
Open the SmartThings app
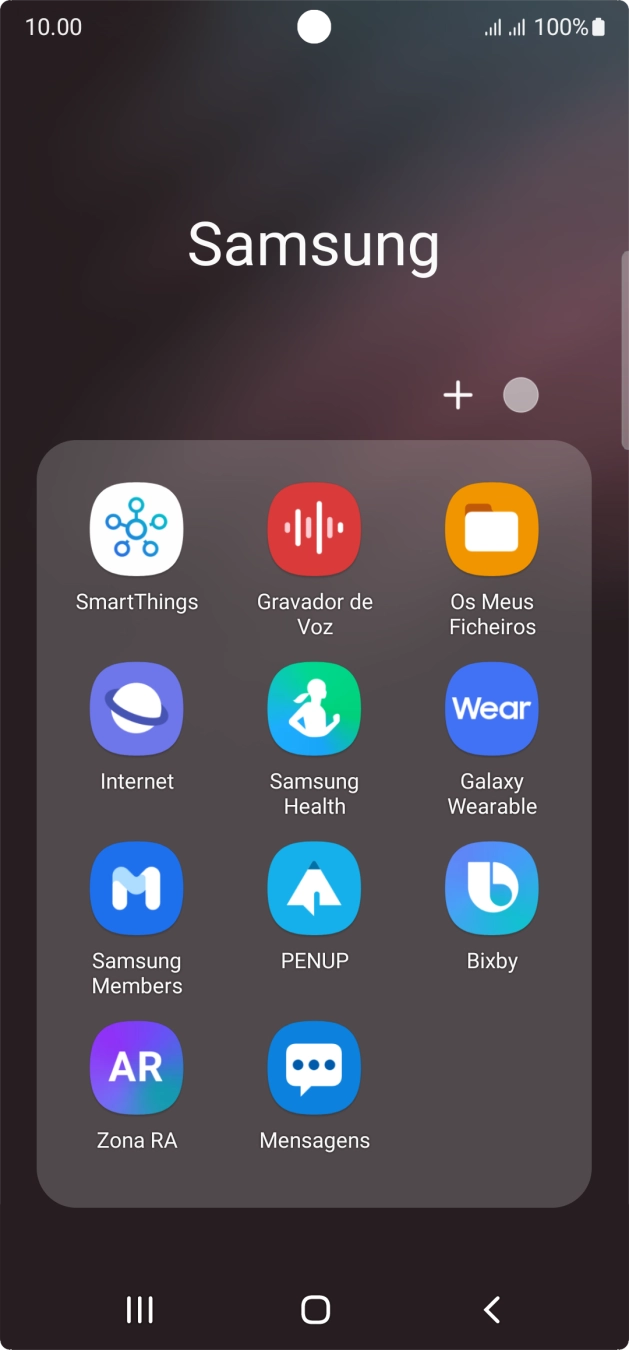pyautogui.click(x=137, y=529)
